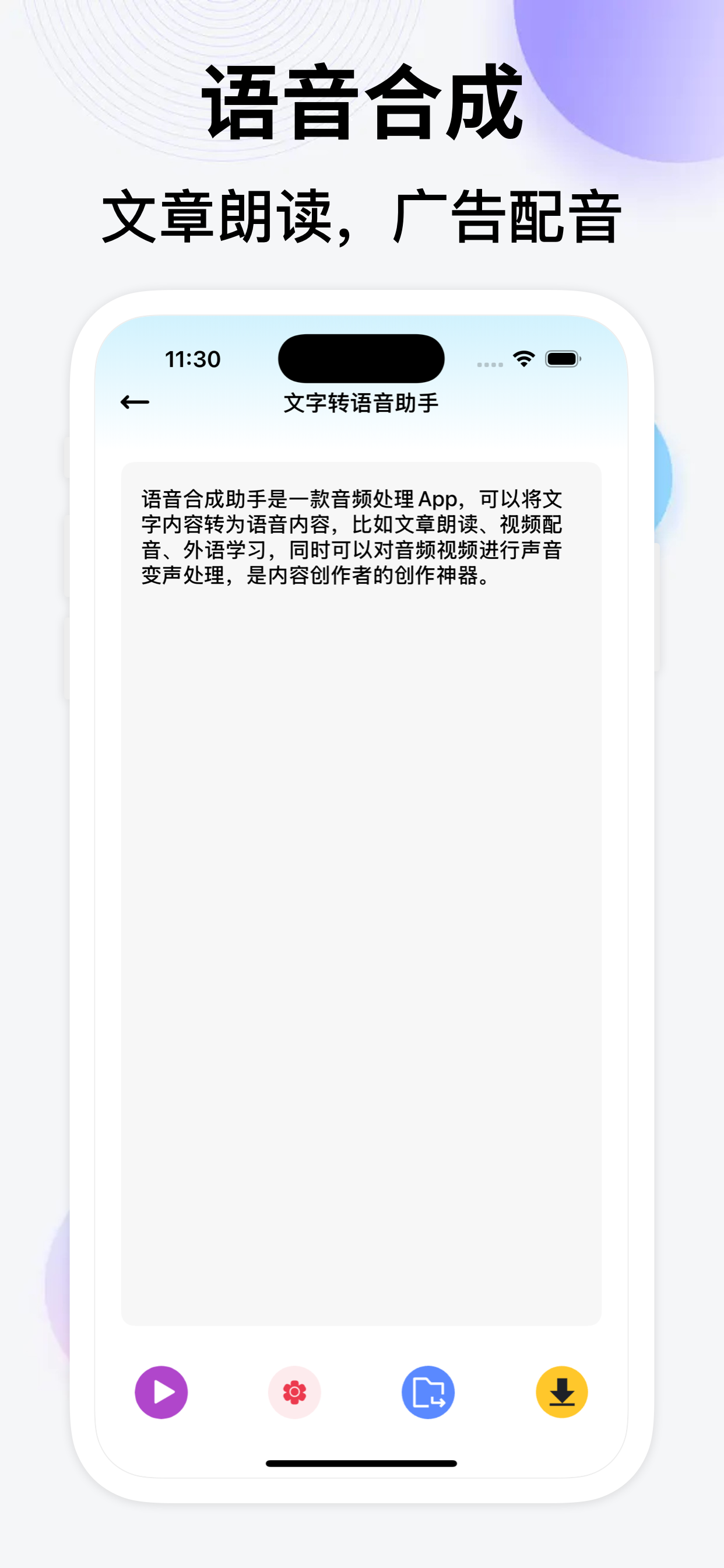Viewport: 724px width, 1568px height.
Task: Tap the 11:30 clock in the status bar
Action: pos(194,359)
